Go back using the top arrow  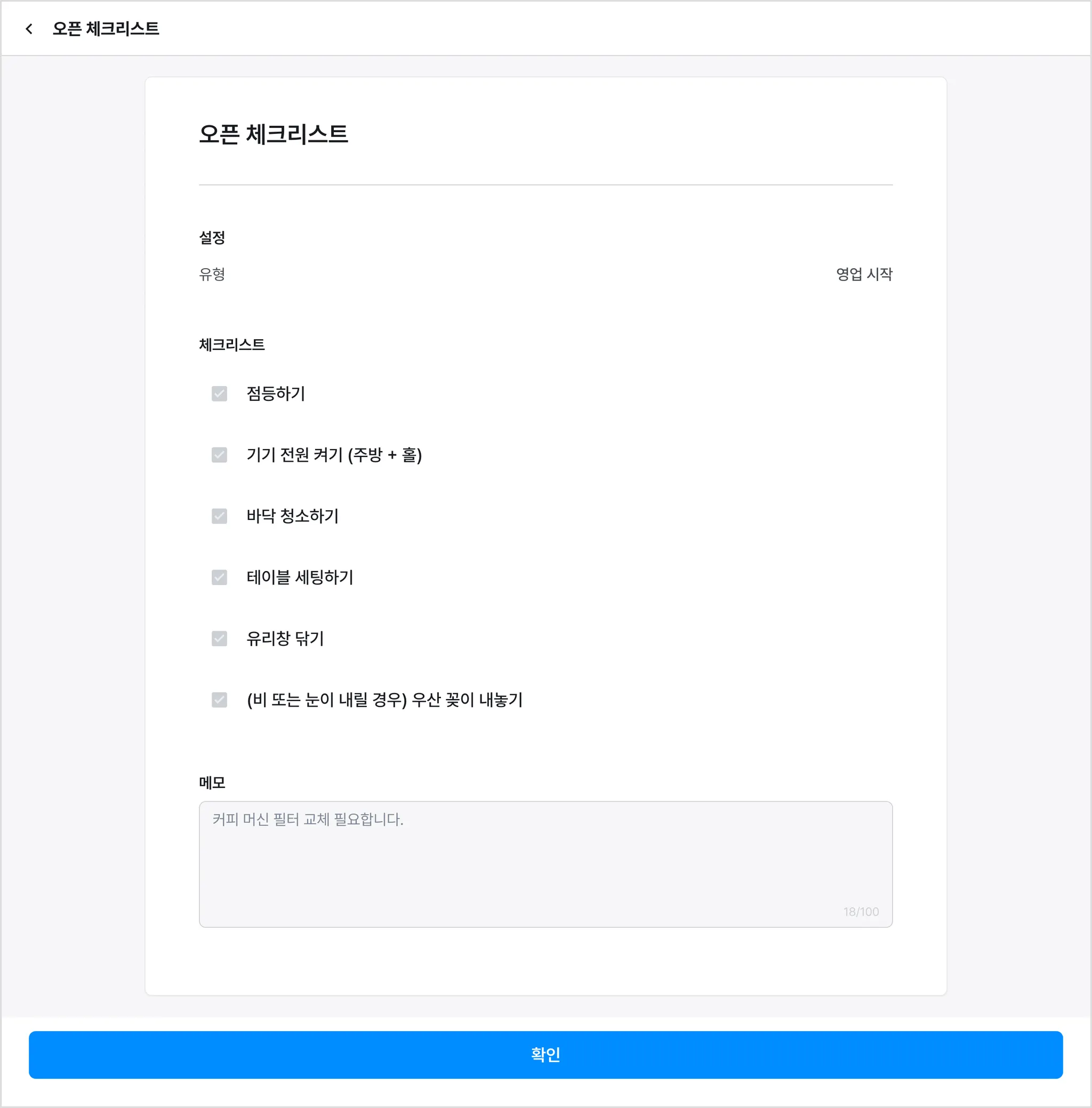click(29, 29)
